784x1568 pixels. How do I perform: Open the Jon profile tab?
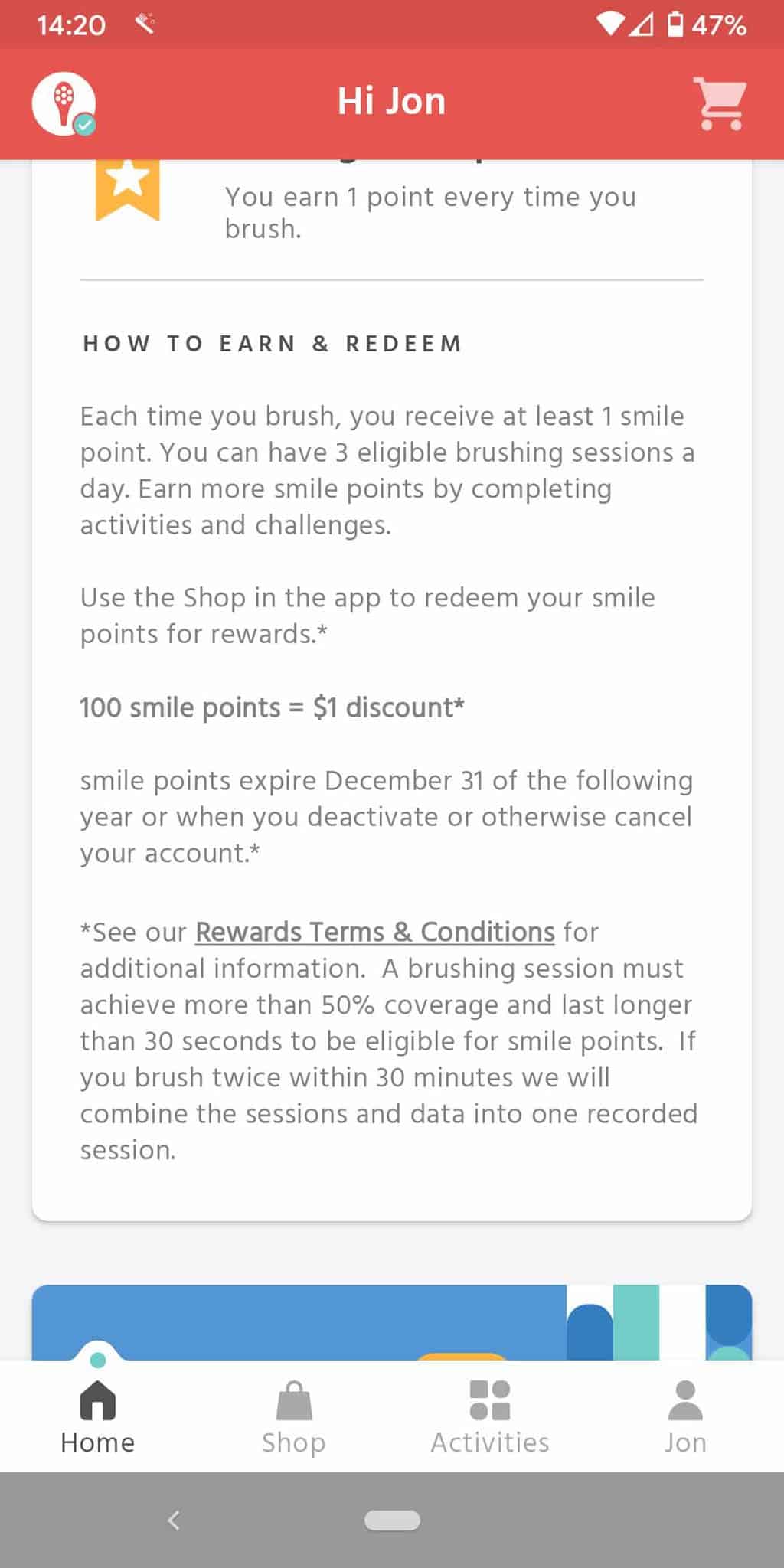tap(685, 1416)
